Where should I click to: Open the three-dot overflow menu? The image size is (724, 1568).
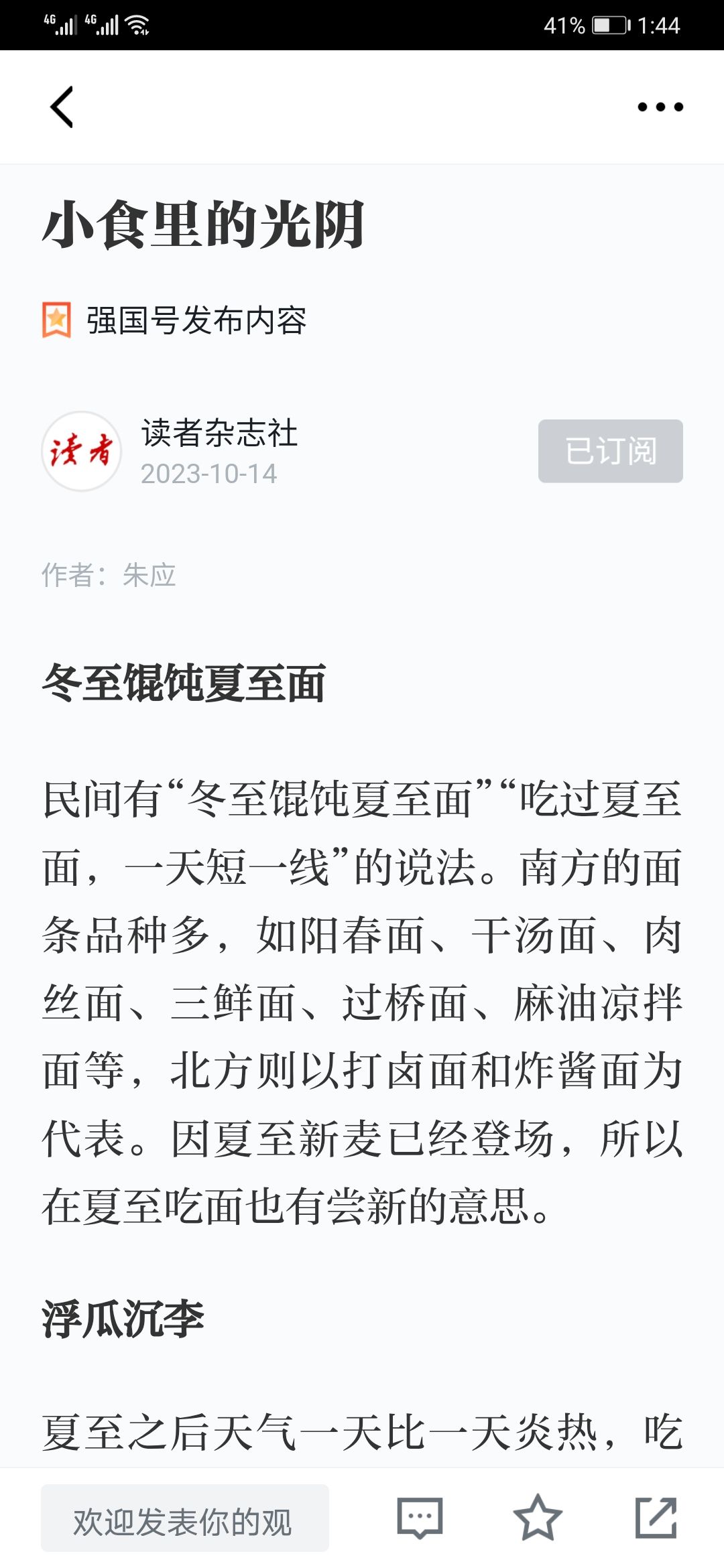point(660,107)
